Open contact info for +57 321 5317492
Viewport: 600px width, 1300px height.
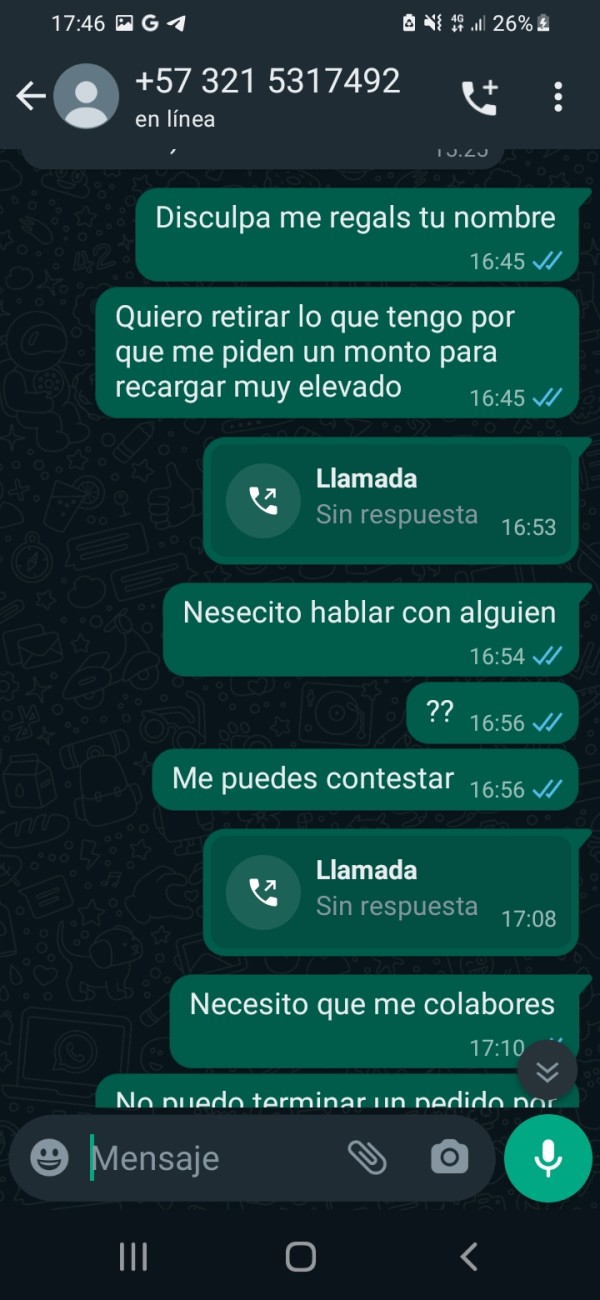[x=267, y=96]
